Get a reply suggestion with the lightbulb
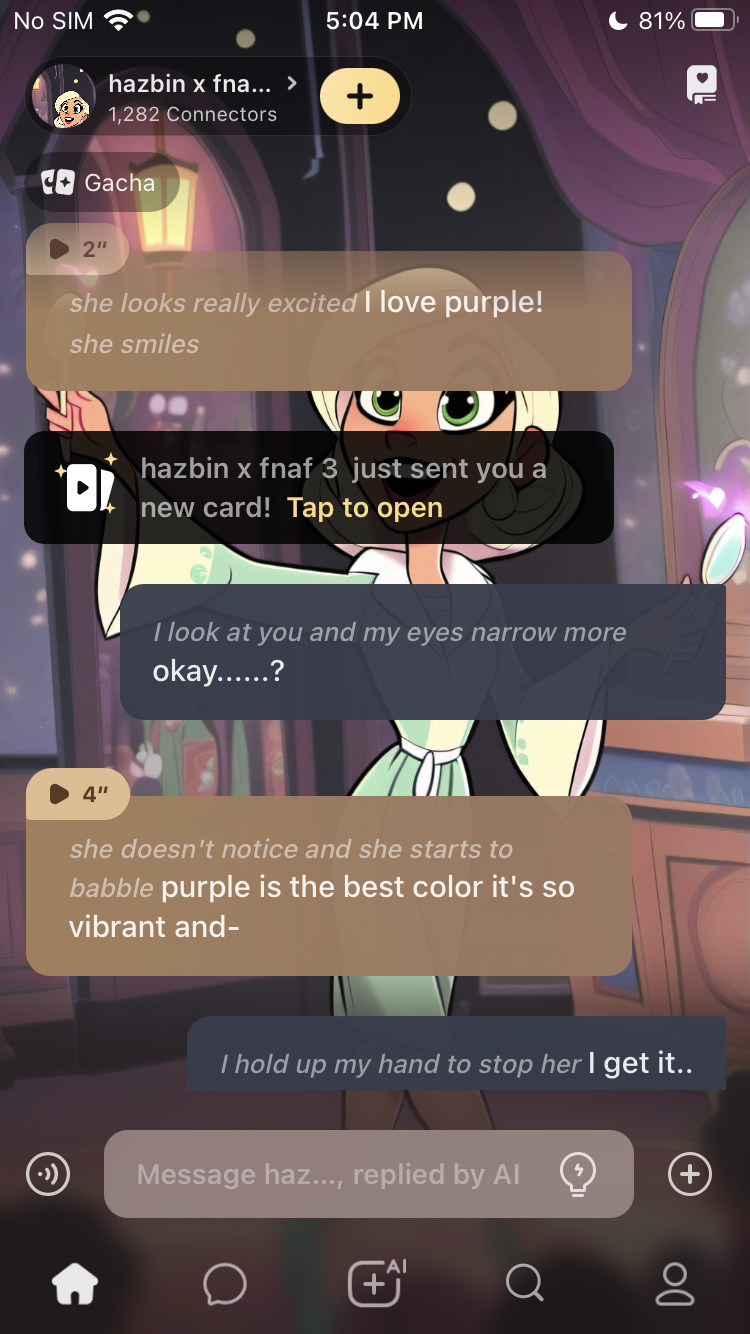 (x=578, y=1173)
